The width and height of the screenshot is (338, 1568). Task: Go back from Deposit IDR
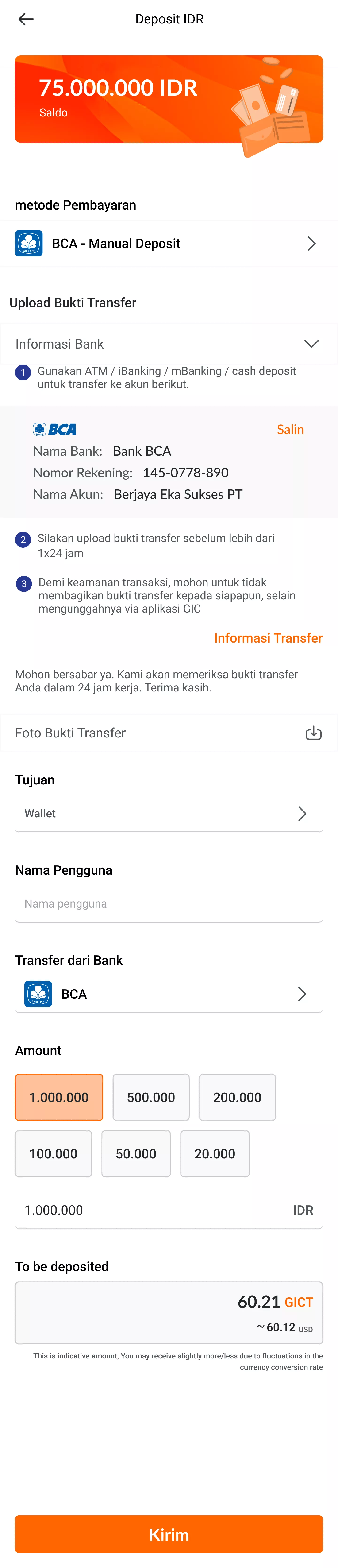point(26,19)
